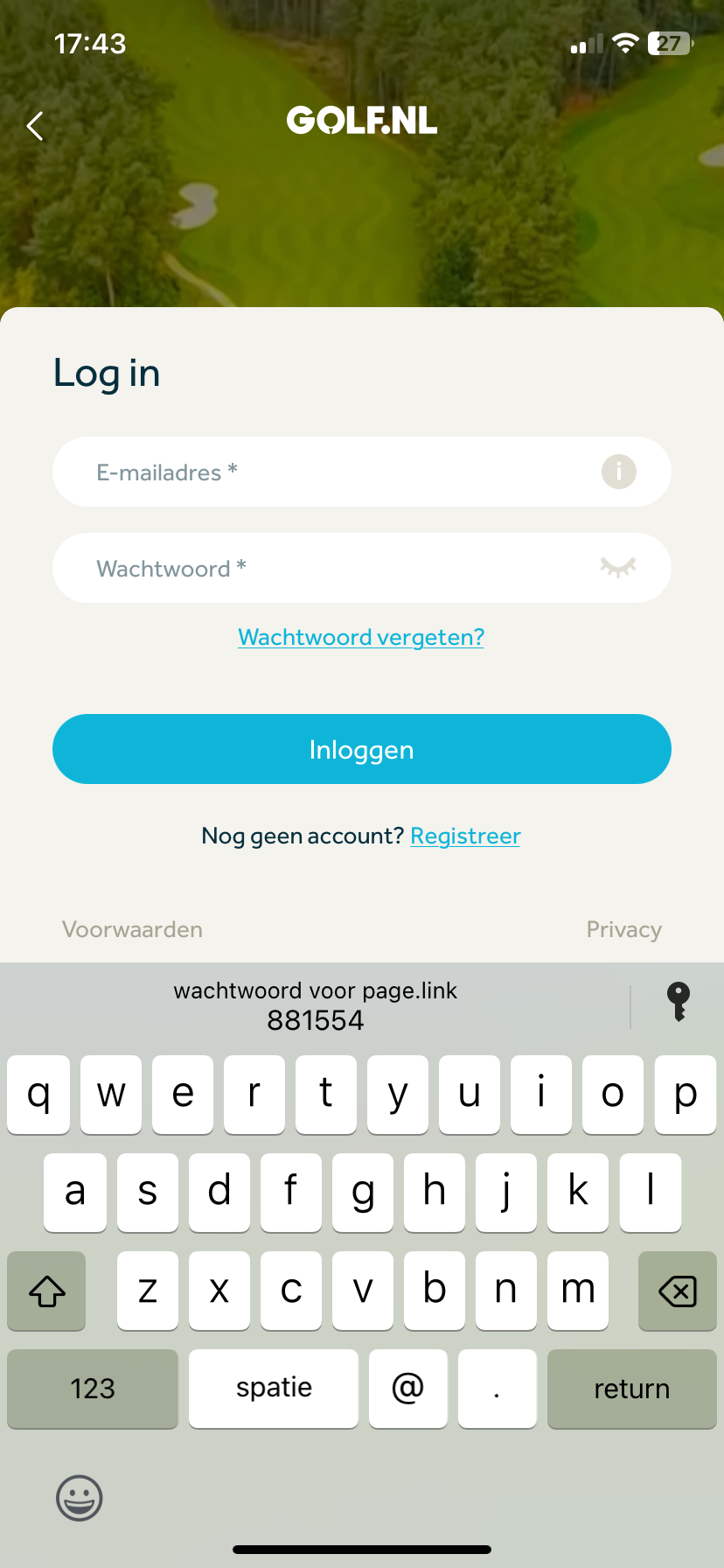Open the emoji keyboard
The height and width of the screenshot is (1568, 724).
click(80, 1498)
